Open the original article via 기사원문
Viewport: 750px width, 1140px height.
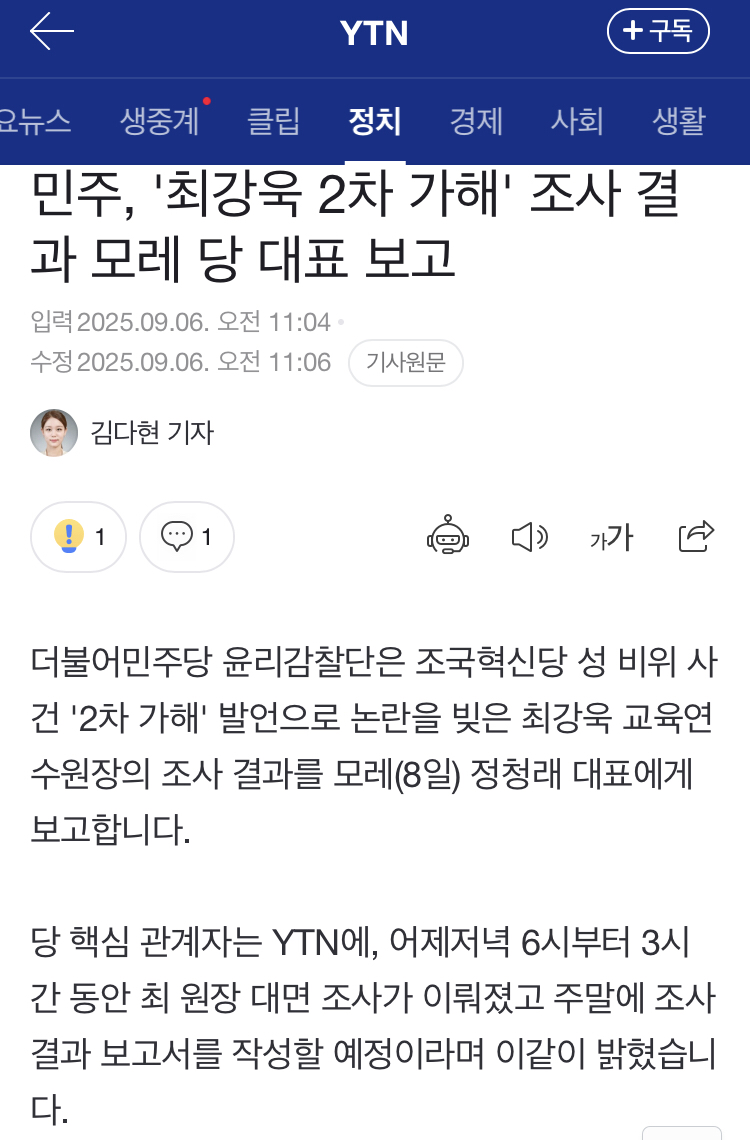click(405, 362)
